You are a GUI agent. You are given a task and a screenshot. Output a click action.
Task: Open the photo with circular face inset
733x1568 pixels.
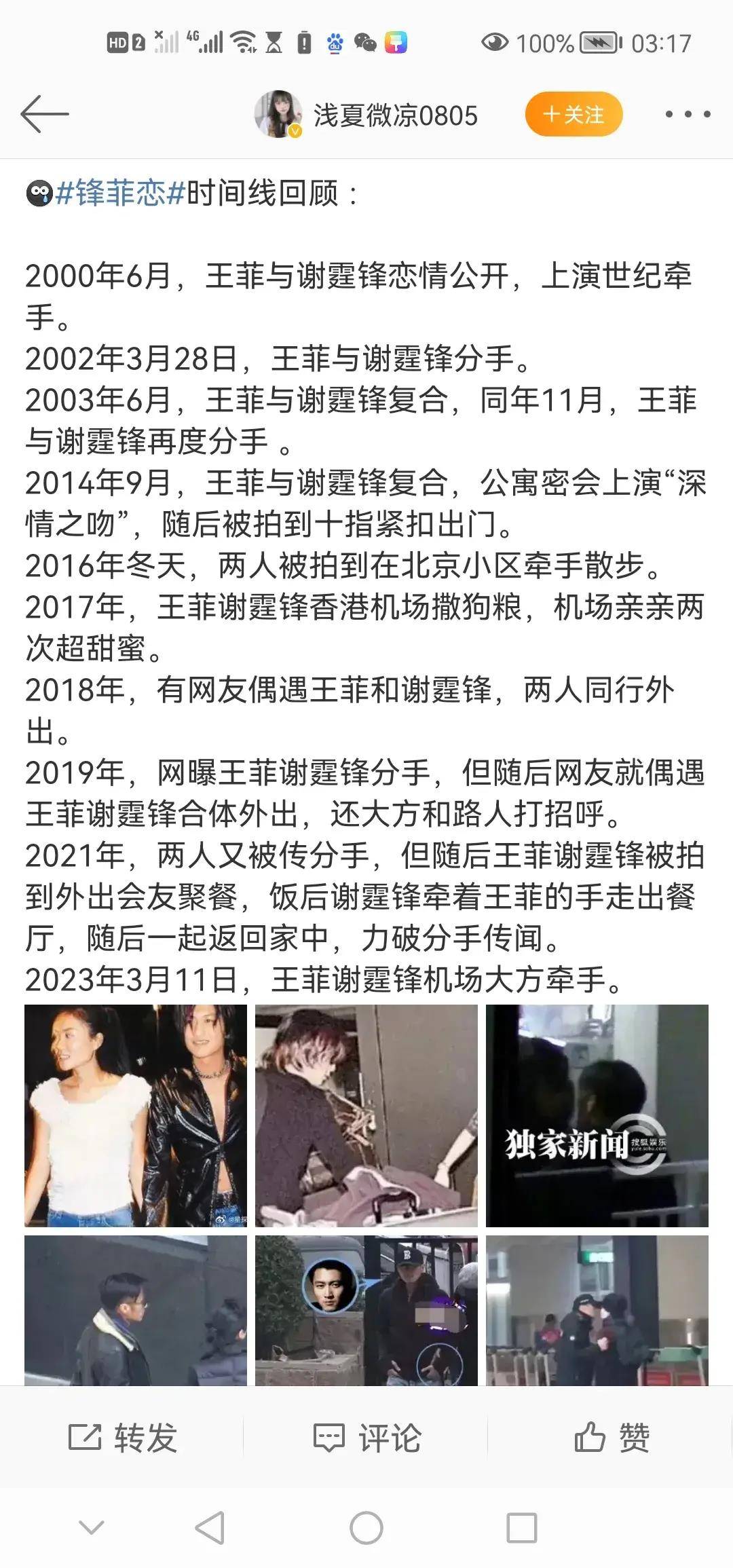click(366, 1310)
